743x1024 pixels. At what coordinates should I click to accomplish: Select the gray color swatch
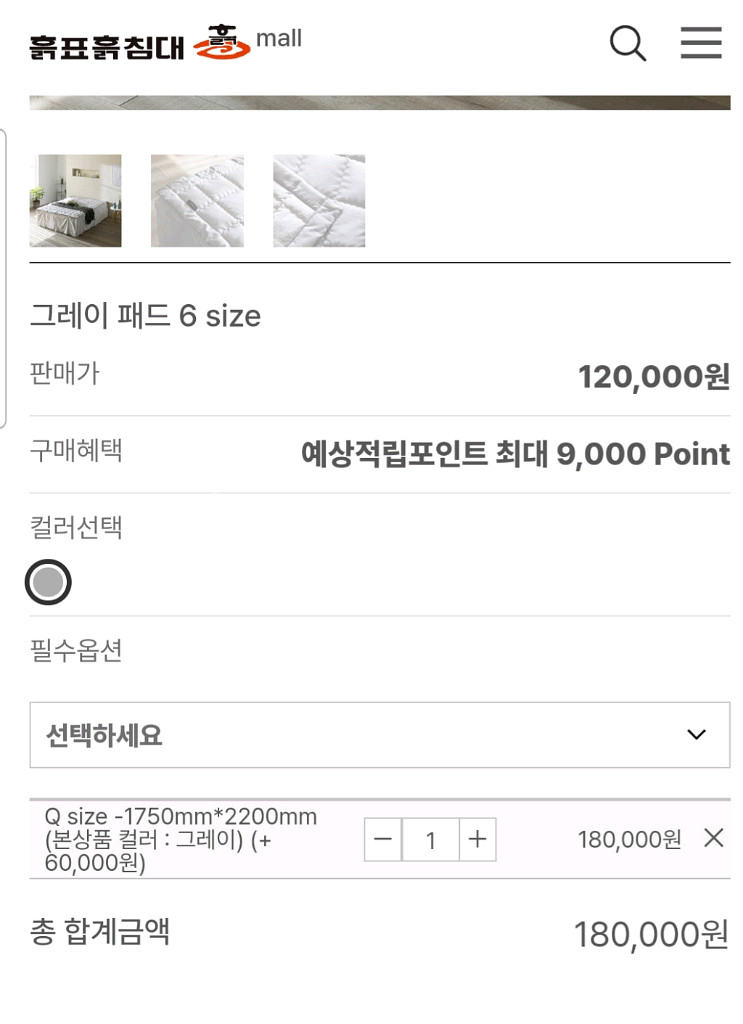pos(48,582)
